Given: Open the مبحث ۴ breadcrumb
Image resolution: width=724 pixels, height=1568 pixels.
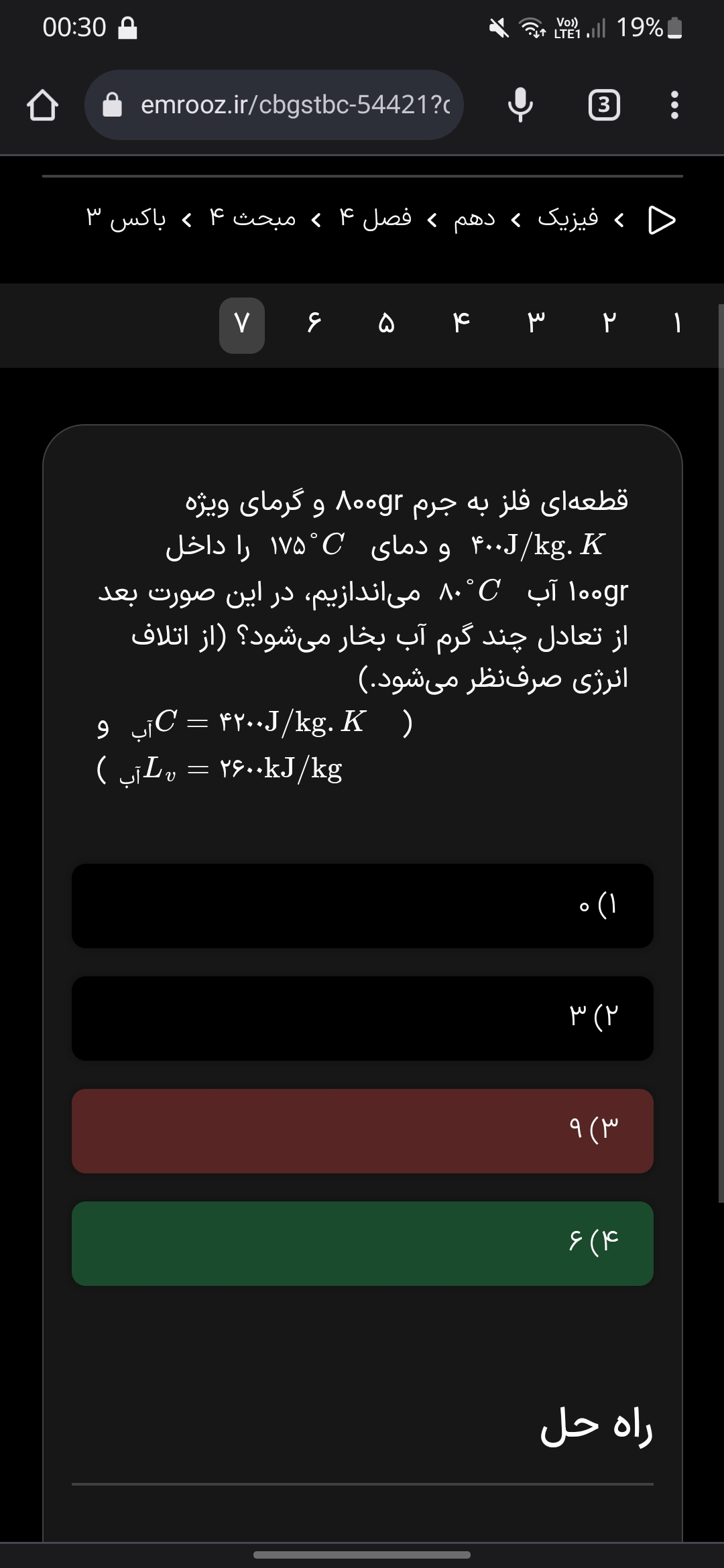Looking at the screenshot, I should (x=253, y=218).
